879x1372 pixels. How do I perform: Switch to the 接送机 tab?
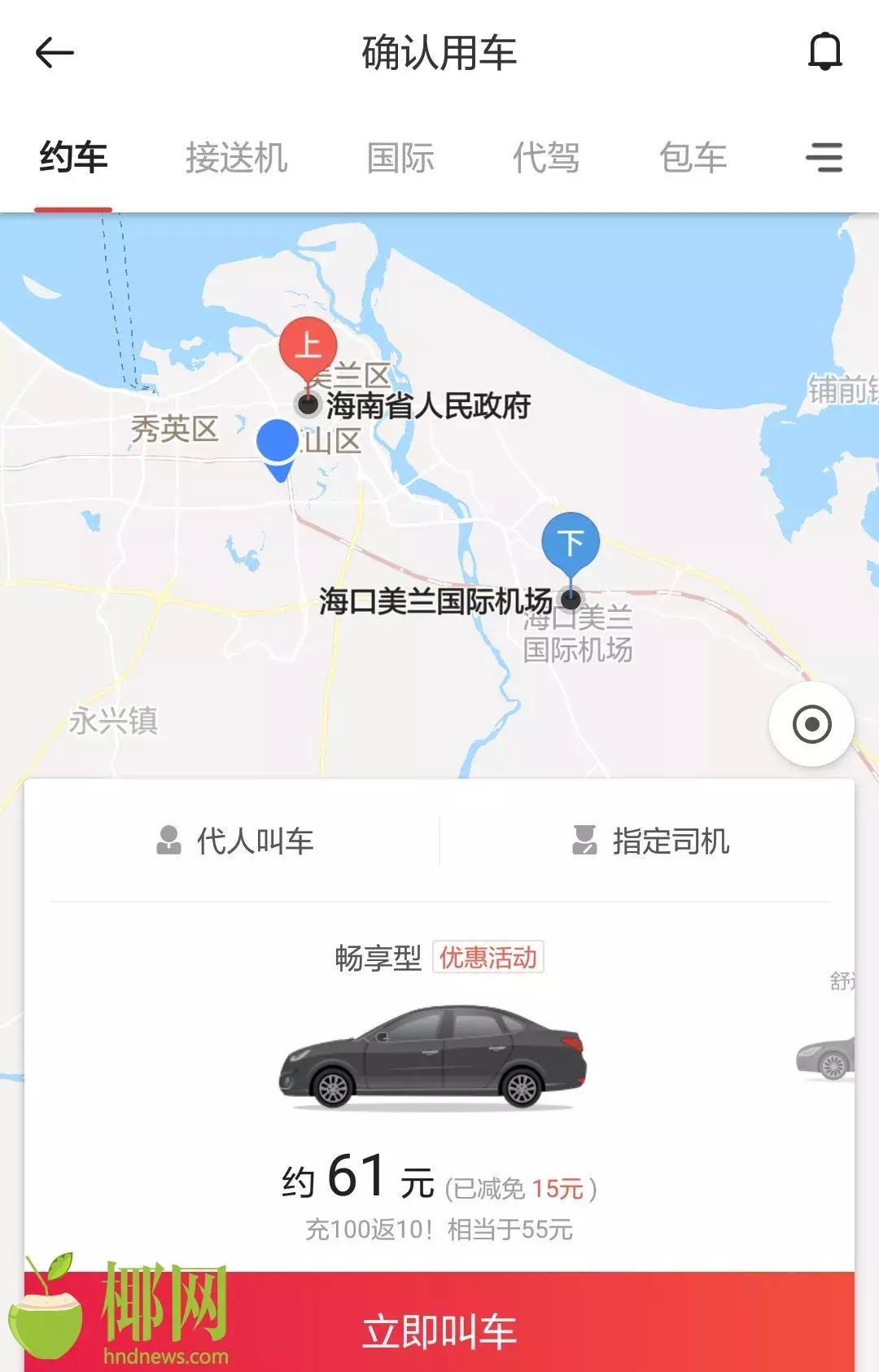pyautogui.click(x=236, y=159)
